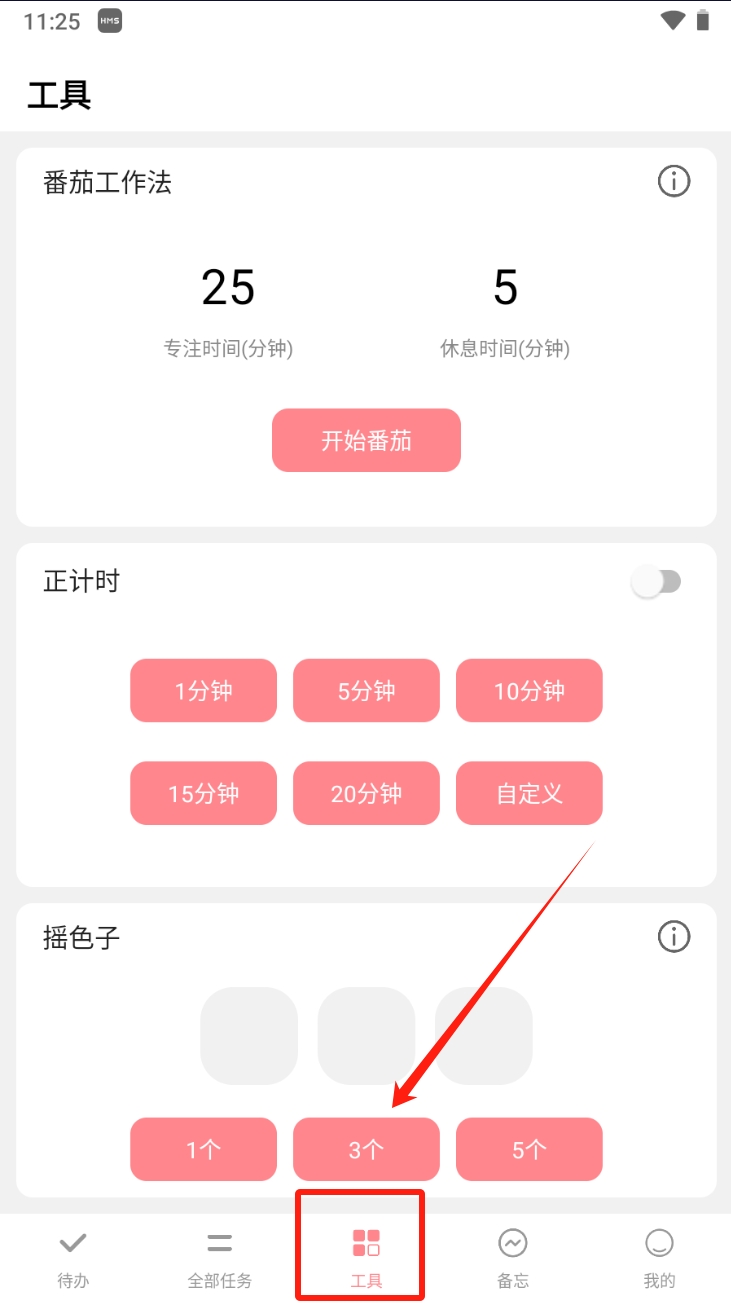Tap the 开始番茄 button
The image size is (731, 1303).
pos(366,440)
